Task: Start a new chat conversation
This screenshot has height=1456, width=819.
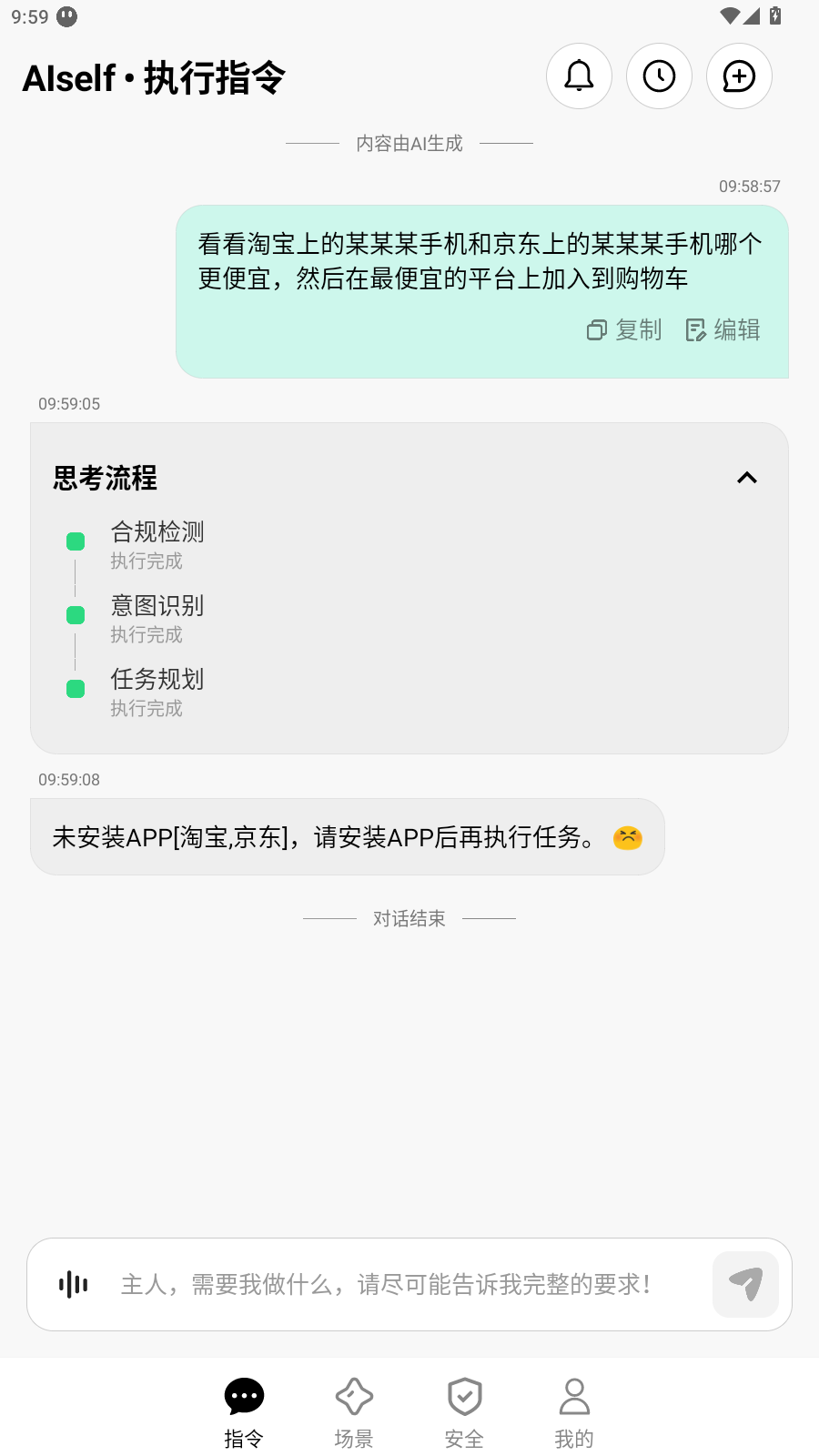Action: (739, 76)
